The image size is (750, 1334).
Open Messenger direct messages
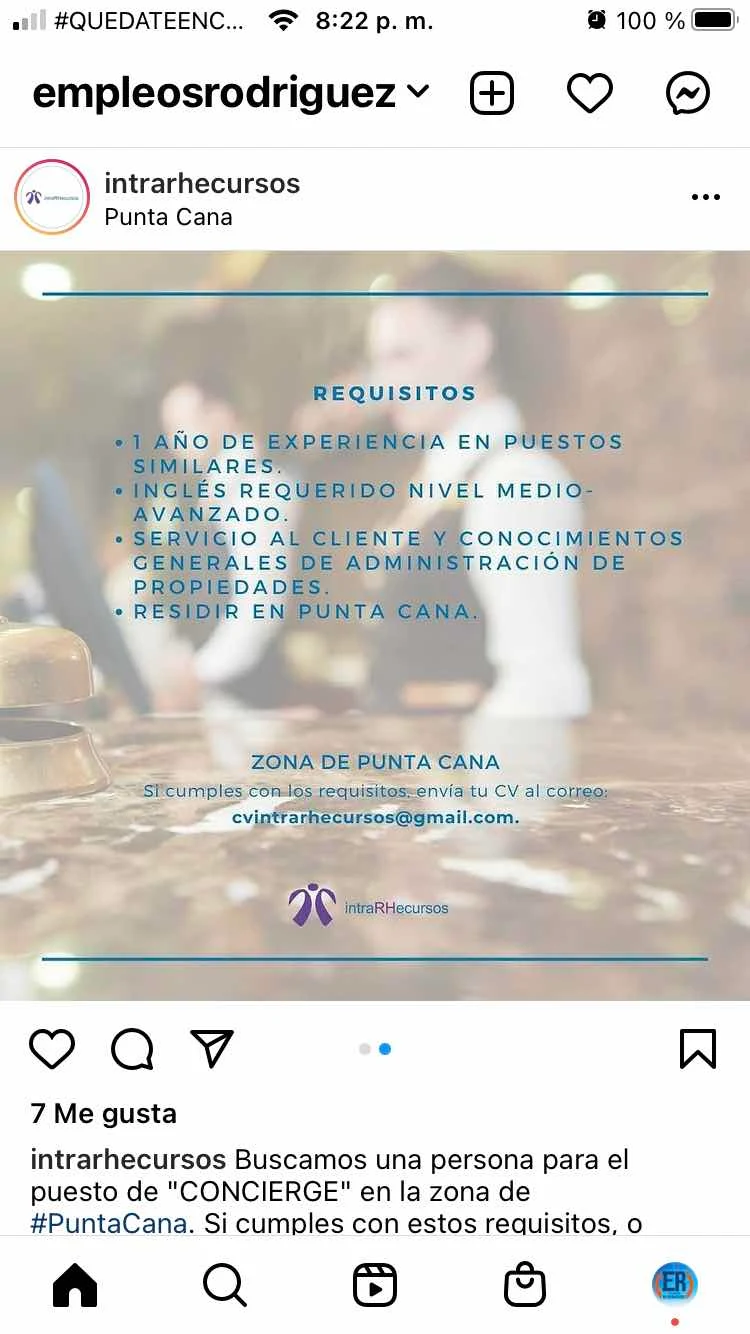point(688,94)
